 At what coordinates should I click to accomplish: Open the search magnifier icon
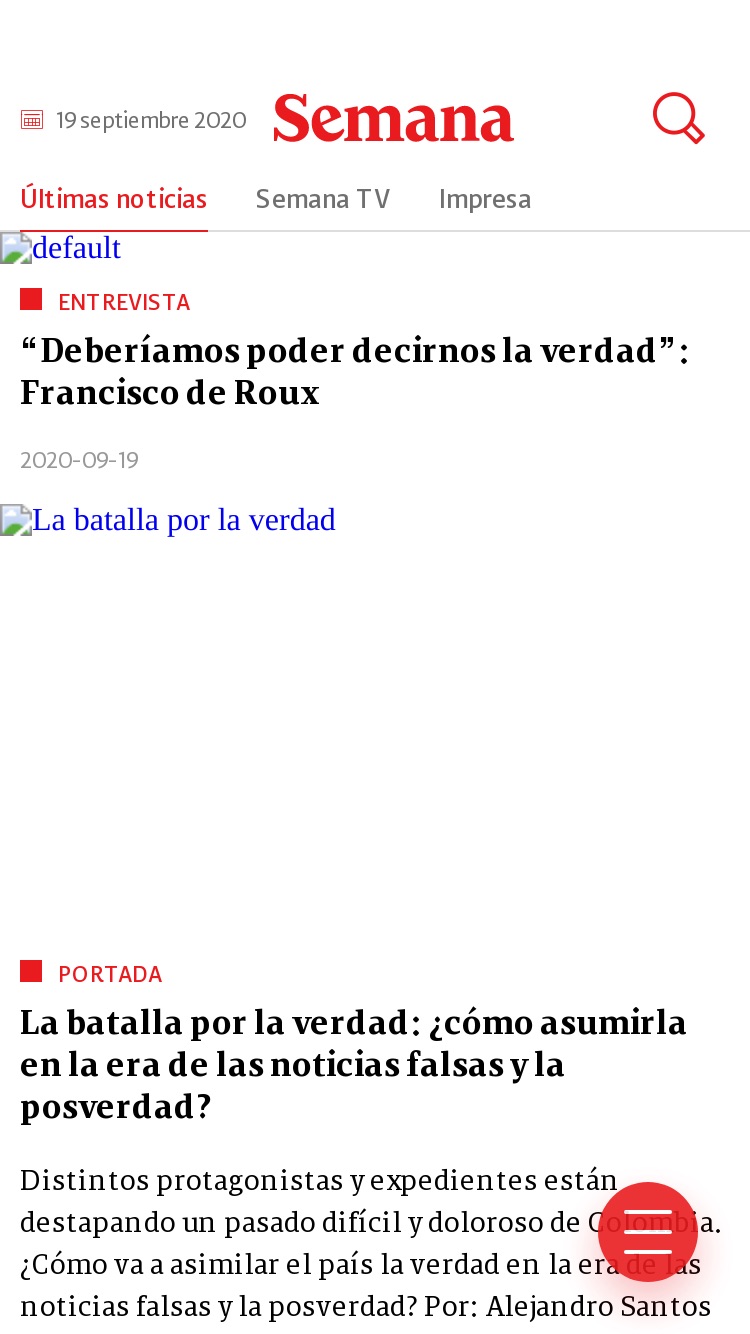point(679,119)
